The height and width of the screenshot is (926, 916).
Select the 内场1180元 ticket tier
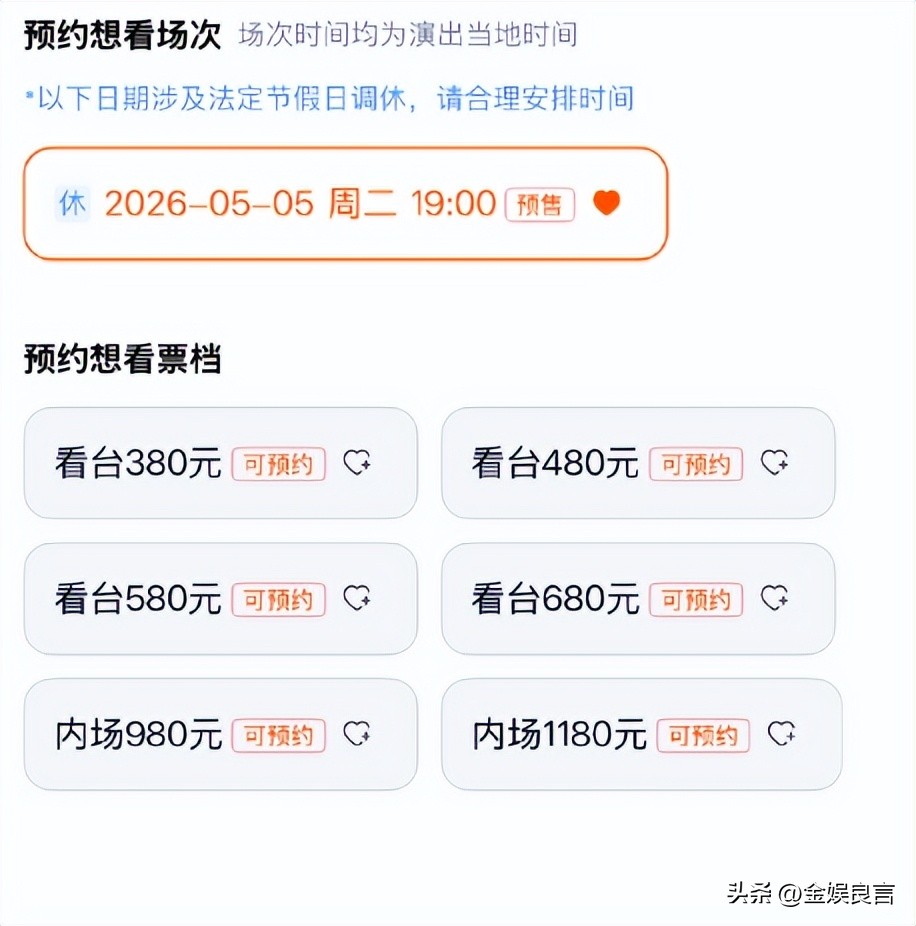point(559,735)
